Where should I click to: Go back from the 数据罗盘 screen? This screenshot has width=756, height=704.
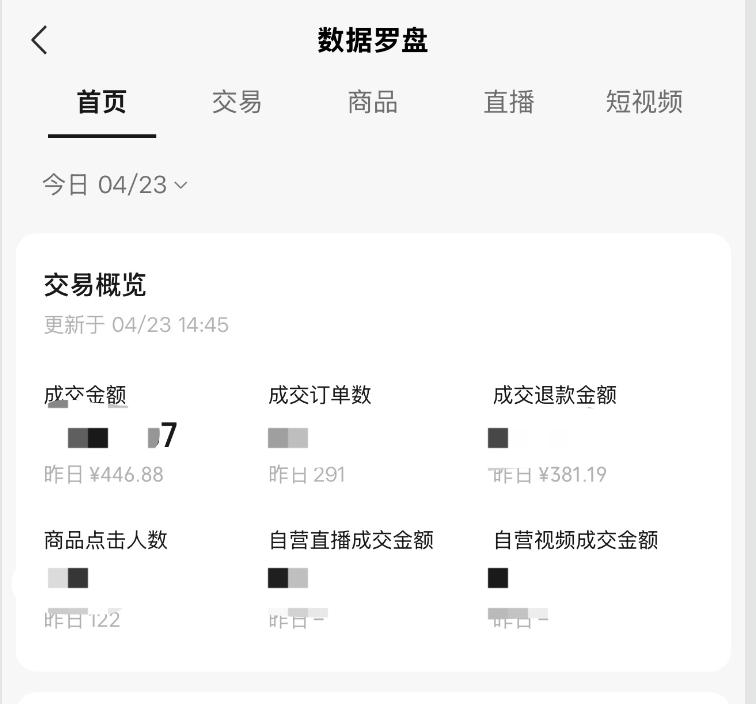[x=39, y=41]
